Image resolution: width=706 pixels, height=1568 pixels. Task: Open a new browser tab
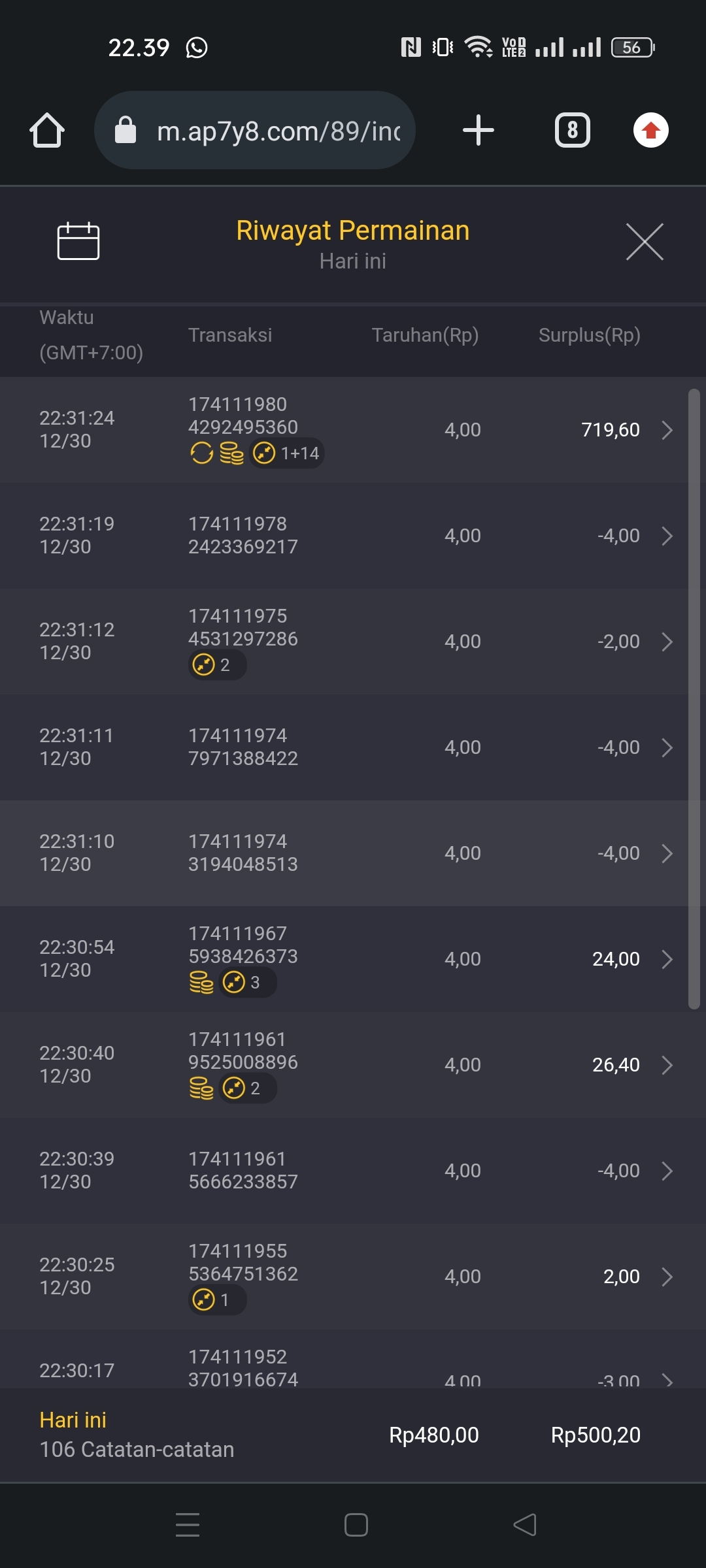(479, 130)
